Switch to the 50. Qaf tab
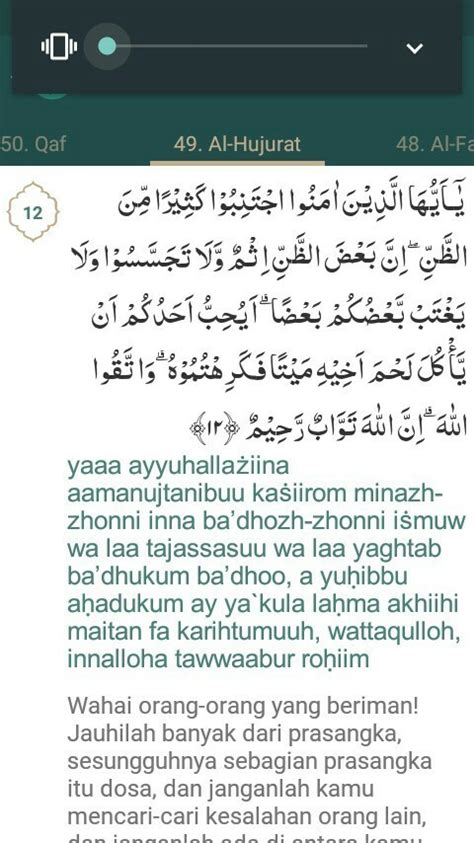This screenshot has height=843, width=474. point(34,144)
